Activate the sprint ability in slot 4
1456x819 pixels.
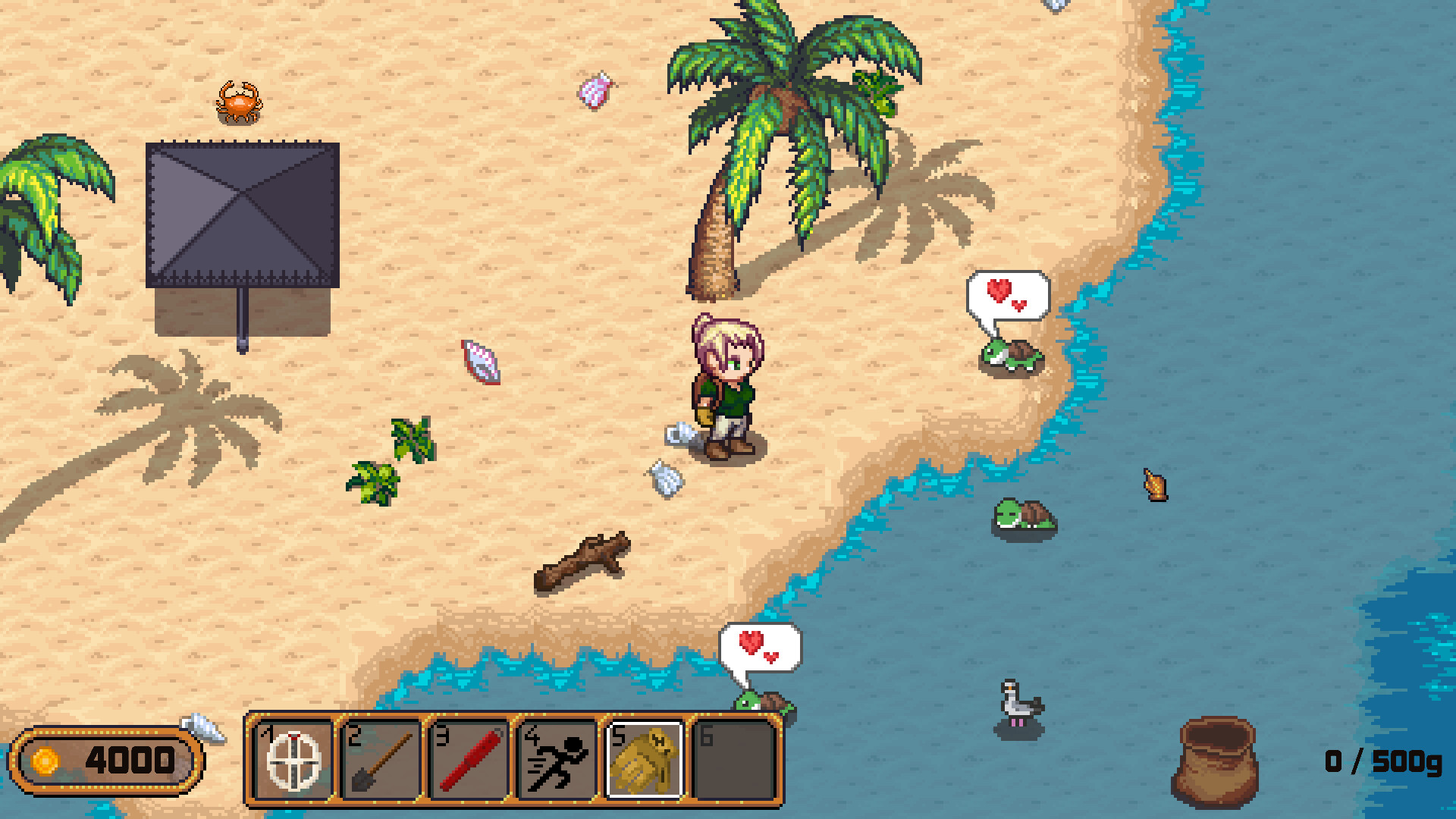point(557,759)
